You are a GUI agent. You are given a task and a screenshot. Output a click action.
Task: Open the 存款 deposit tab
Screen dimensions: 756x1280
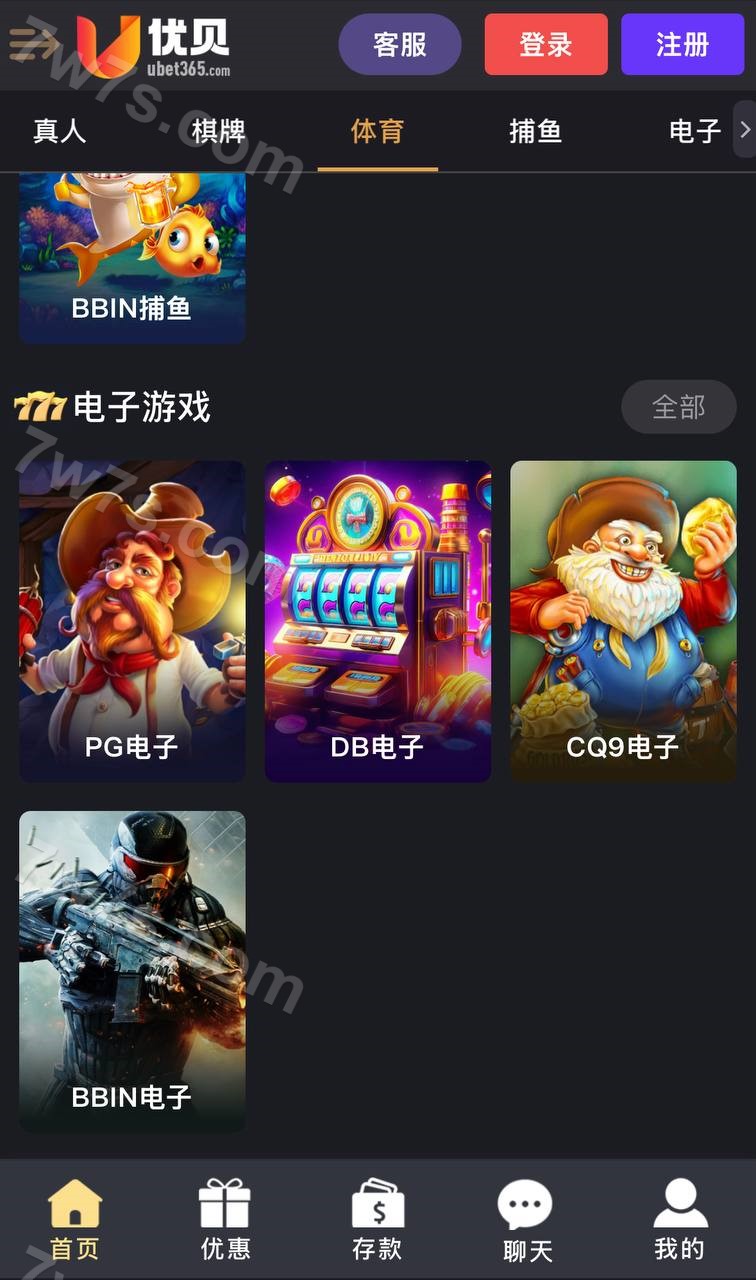(x=377, y=1220)
